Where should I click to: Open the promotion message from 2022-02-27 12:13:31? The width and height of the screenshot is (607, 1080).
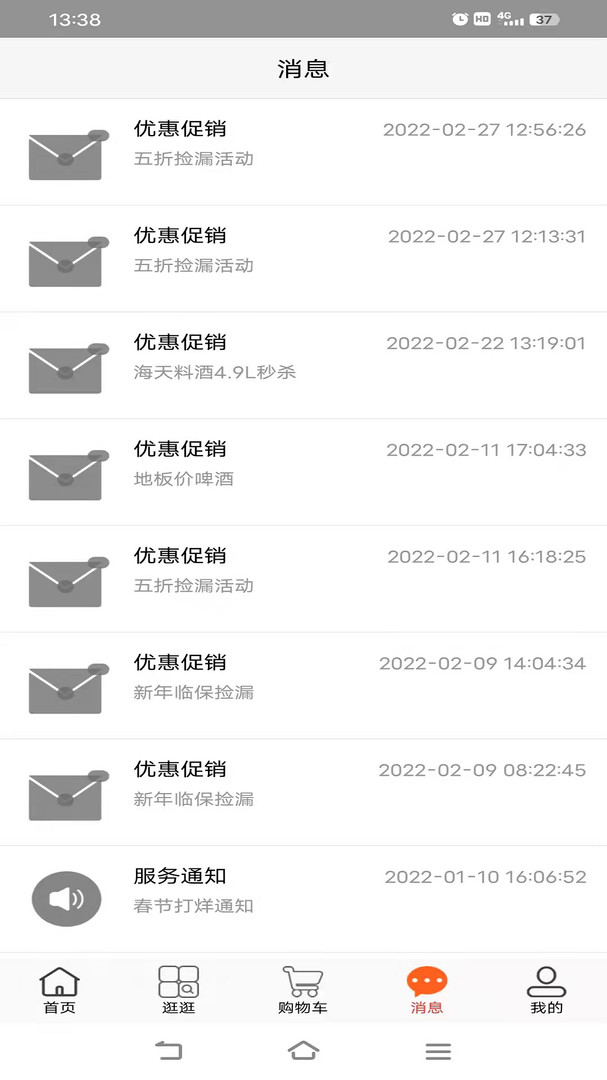click(x=303, y=259)
